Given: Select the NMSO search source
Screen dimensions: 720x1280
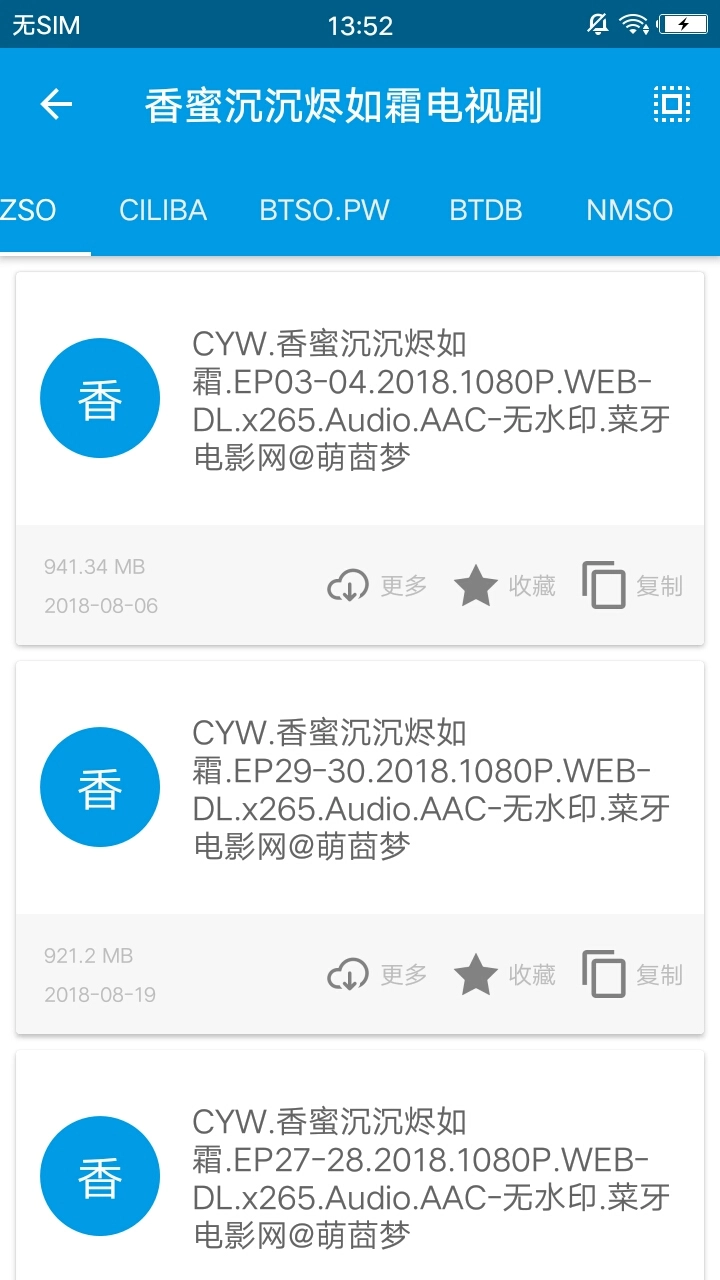Looking at the screenshot, I should pyautogui.click(x=629, y=210).
